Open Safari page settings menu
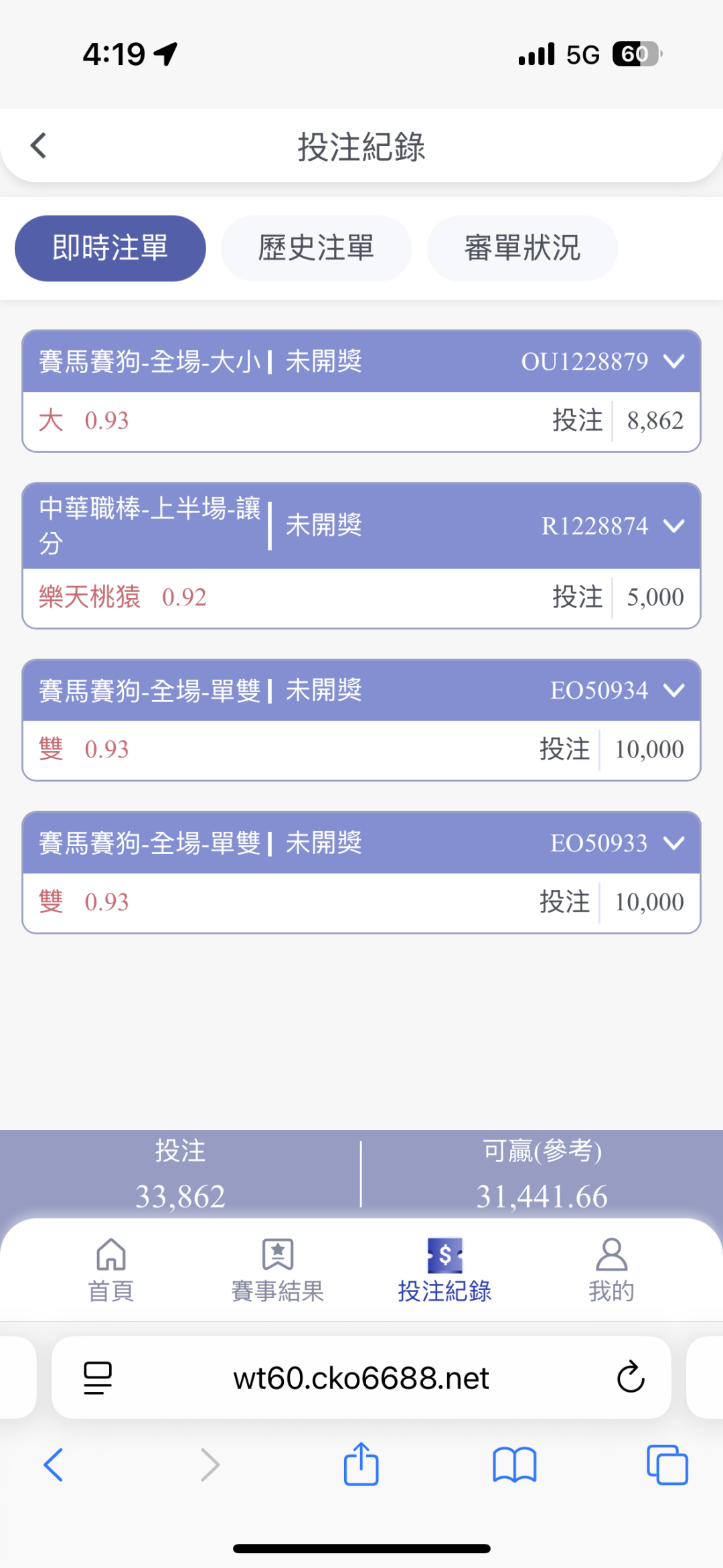The height and width of the screenshot is (1568, 723). click(98, 1378)
